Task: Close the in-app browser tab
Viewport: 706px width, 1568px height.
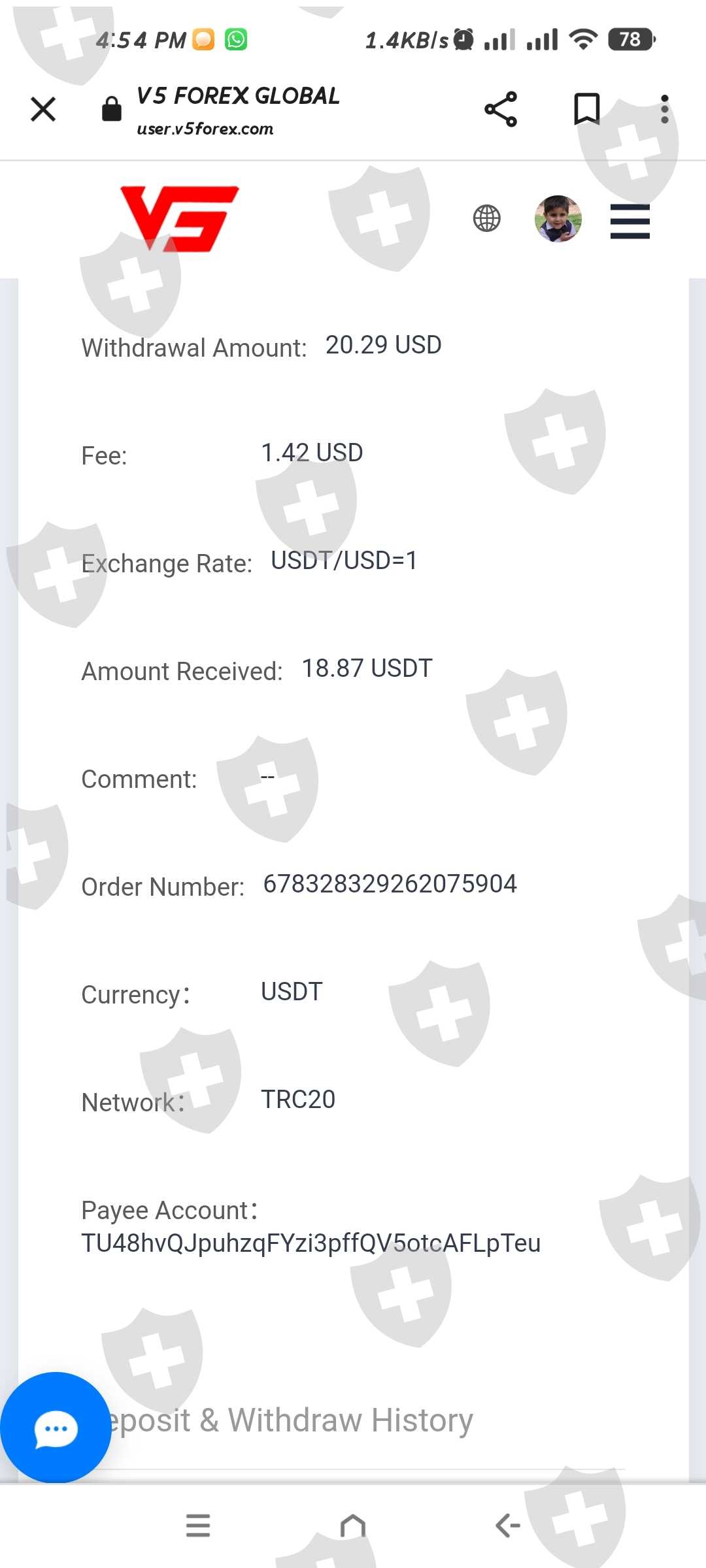Action: point(43,109)
